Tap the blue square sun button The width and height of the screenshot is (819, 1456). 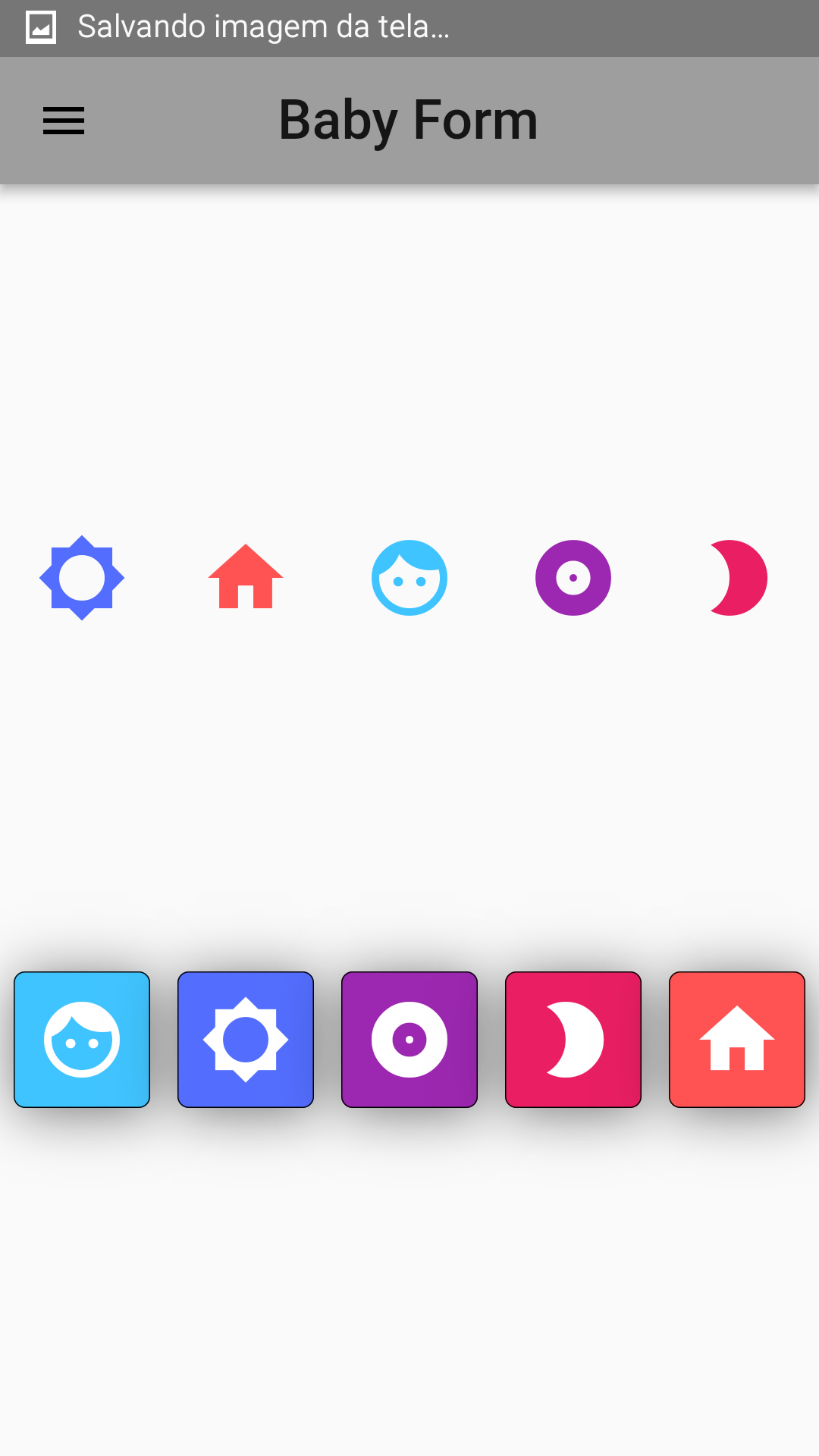246,1040
